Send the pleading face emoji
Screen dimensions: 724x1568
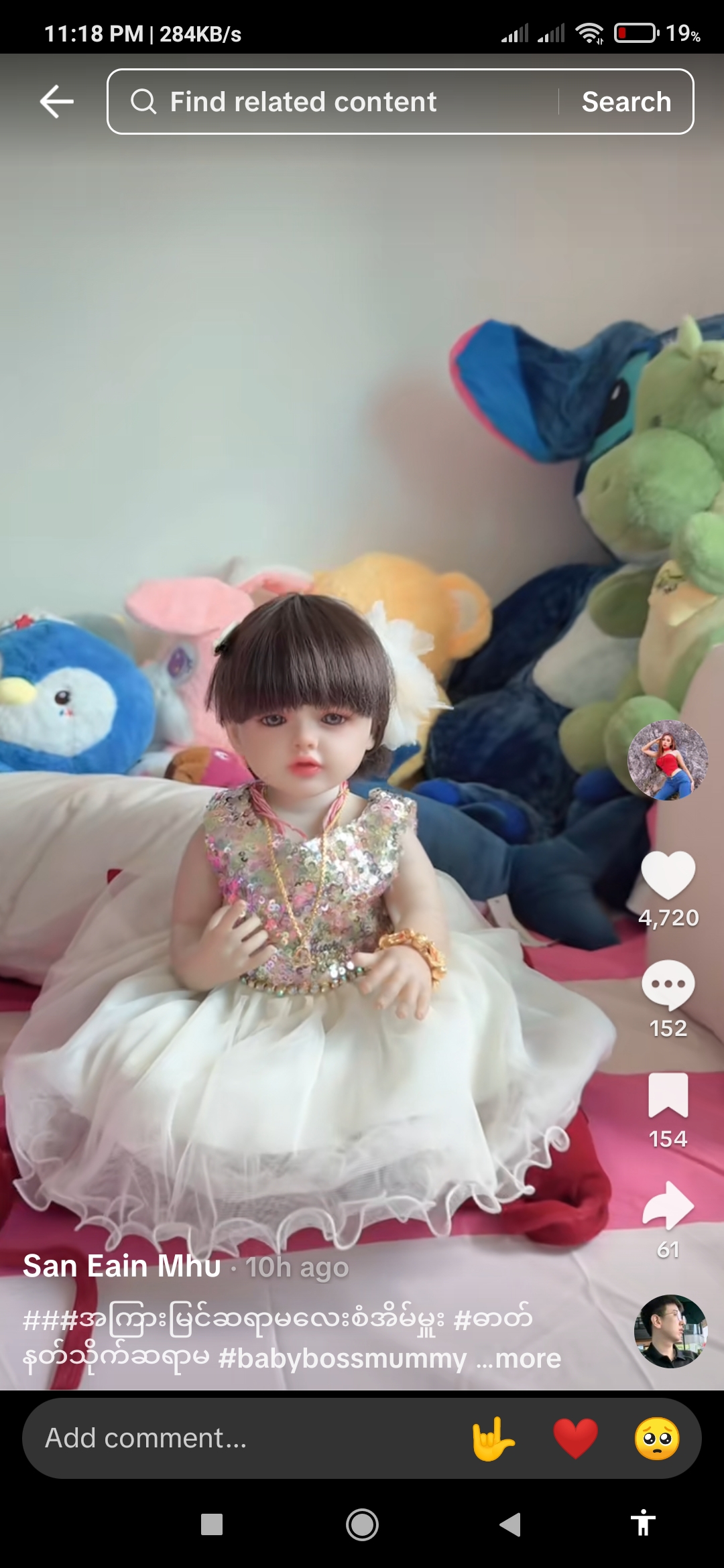657,1439
